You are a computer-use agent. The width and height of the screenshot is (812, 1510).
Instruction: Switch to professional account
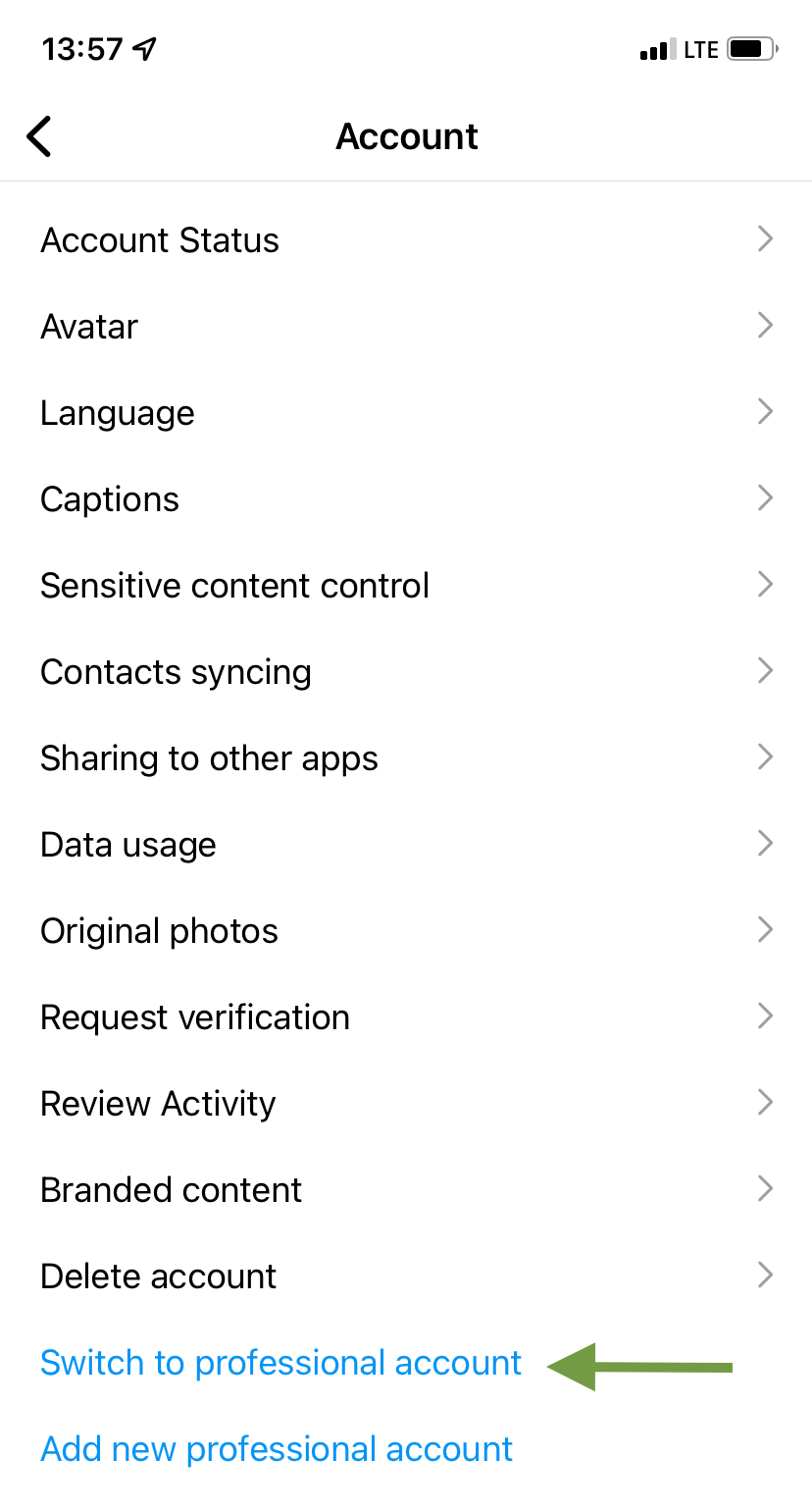[x=280, y=1363]
